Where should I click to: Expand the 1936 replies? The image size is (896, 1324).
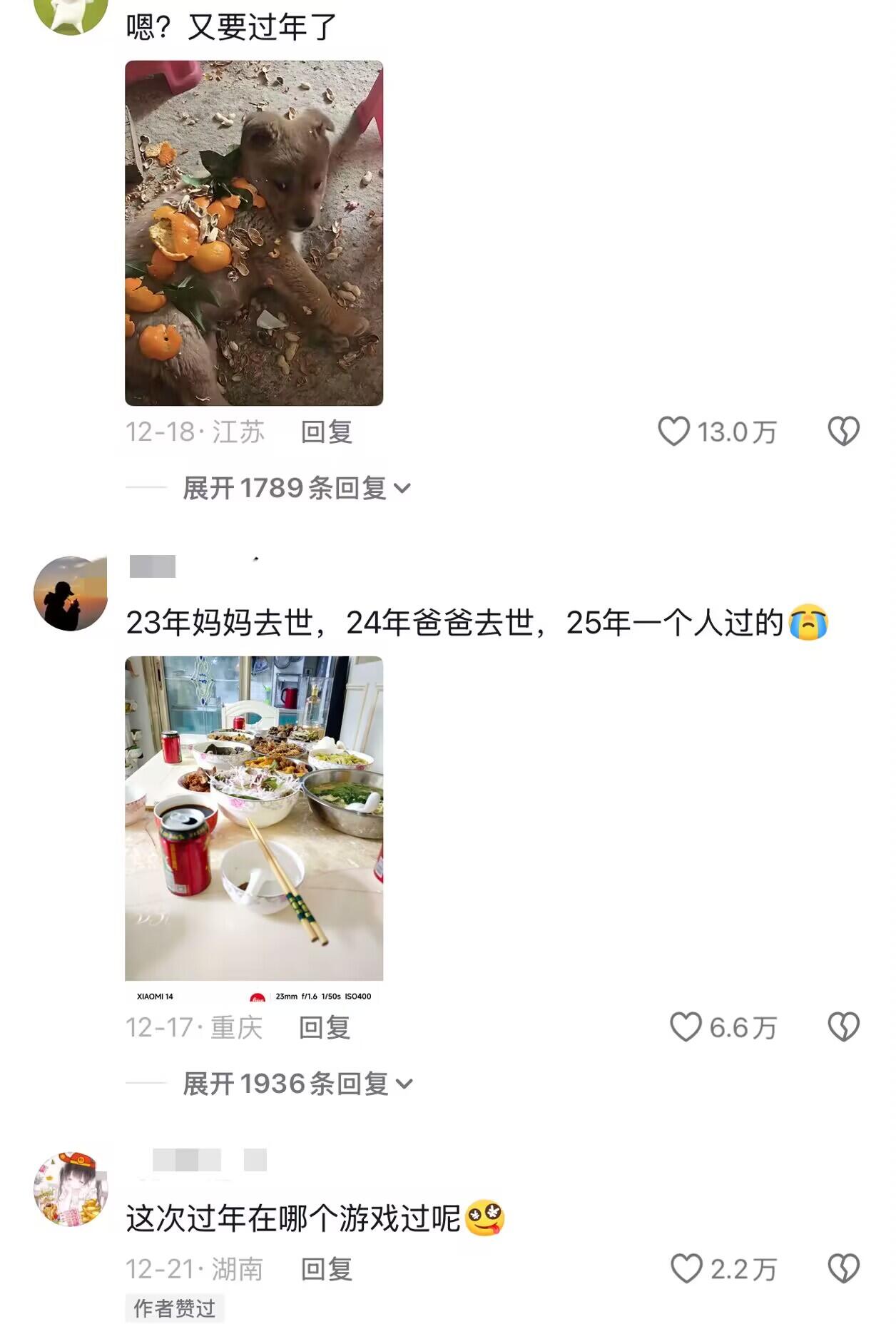pyautogui.click(x=297, y=1084)
